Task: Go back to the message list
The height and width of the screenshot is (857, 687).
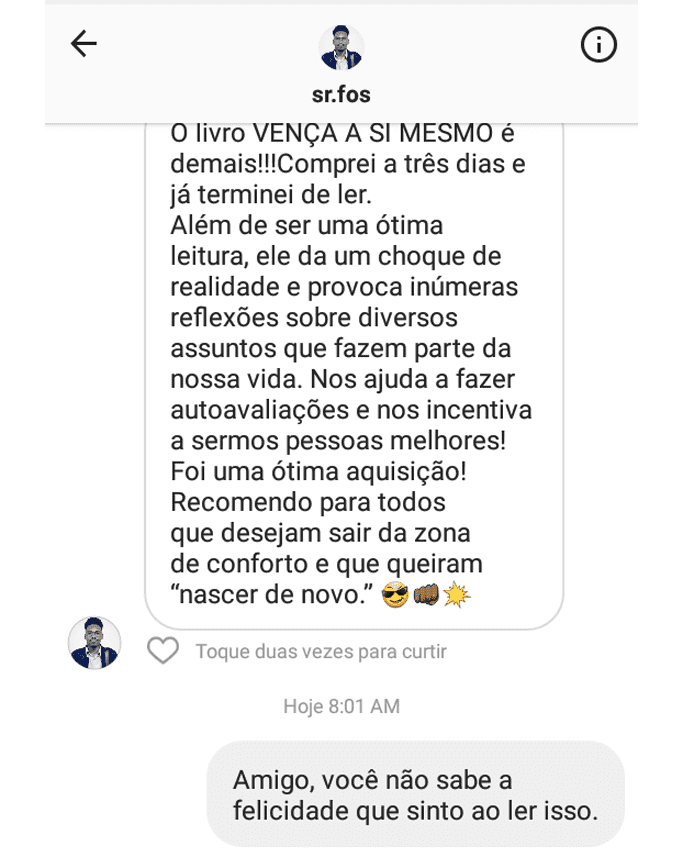Action: (83, 44)
